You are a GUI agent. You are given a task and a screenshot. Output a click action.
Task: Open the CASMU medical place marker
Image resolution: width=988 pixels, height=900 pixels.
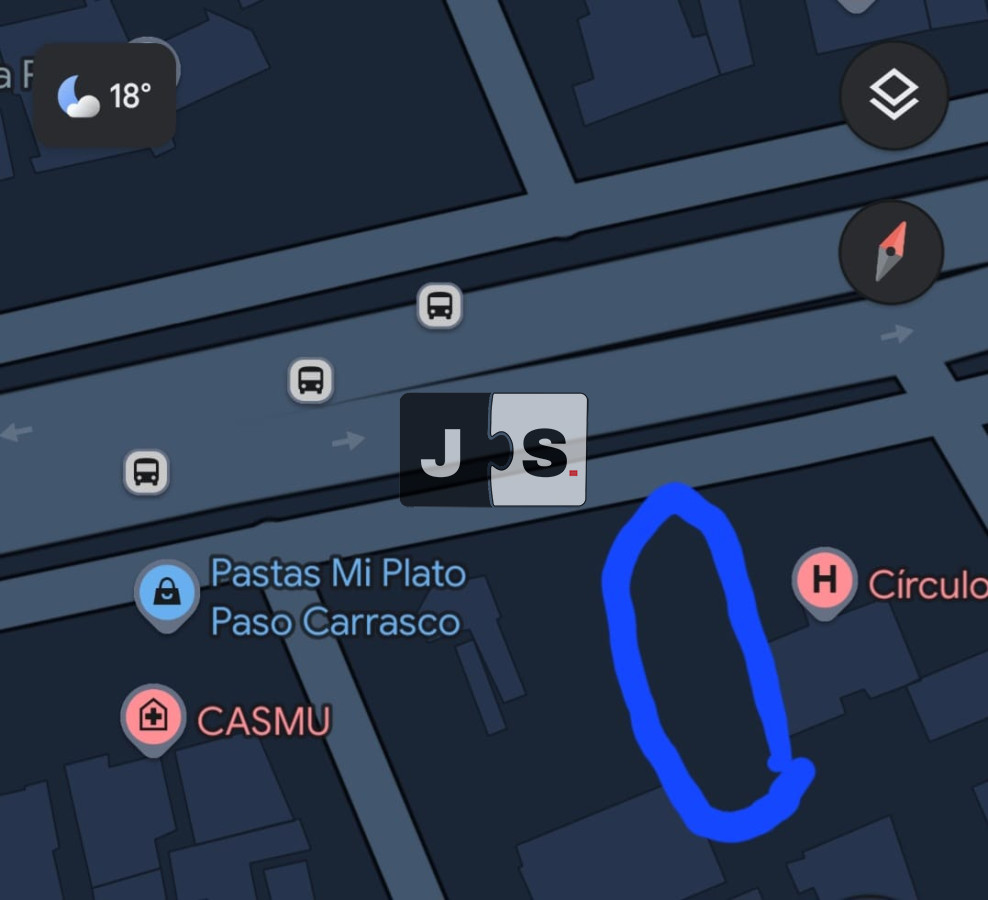coord(153,717)
